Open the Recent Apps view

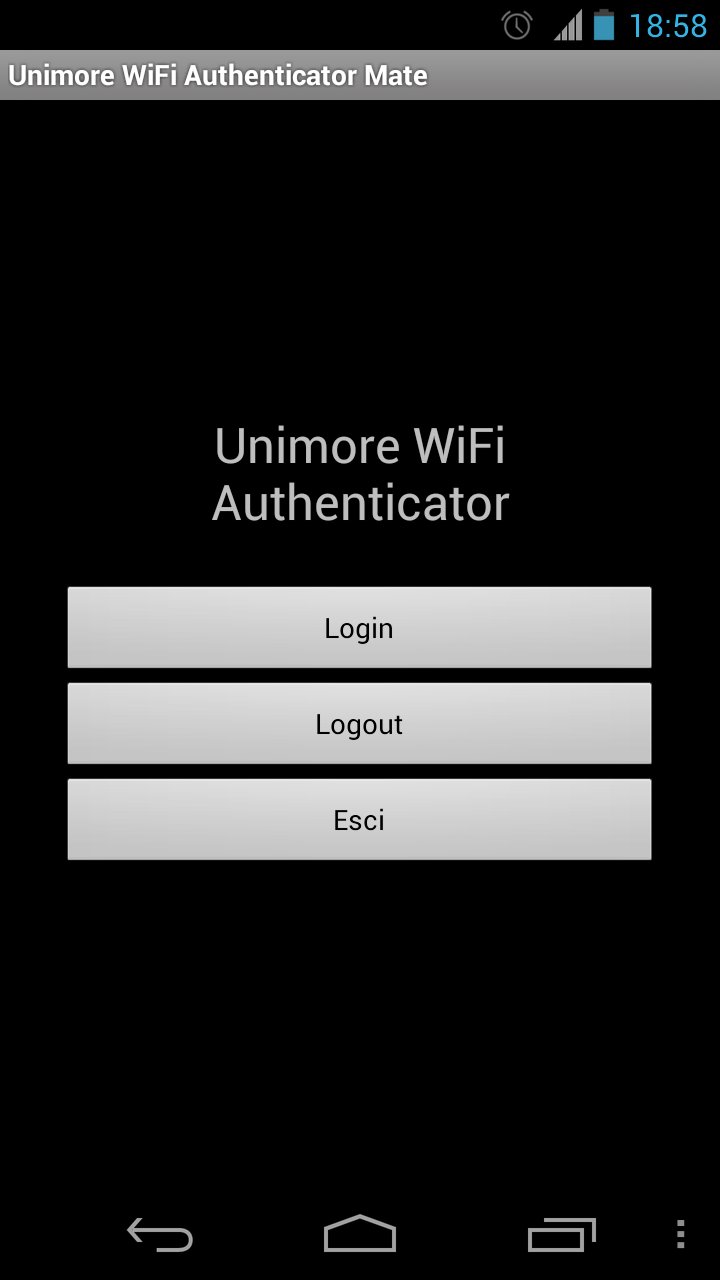[560, 1236]
